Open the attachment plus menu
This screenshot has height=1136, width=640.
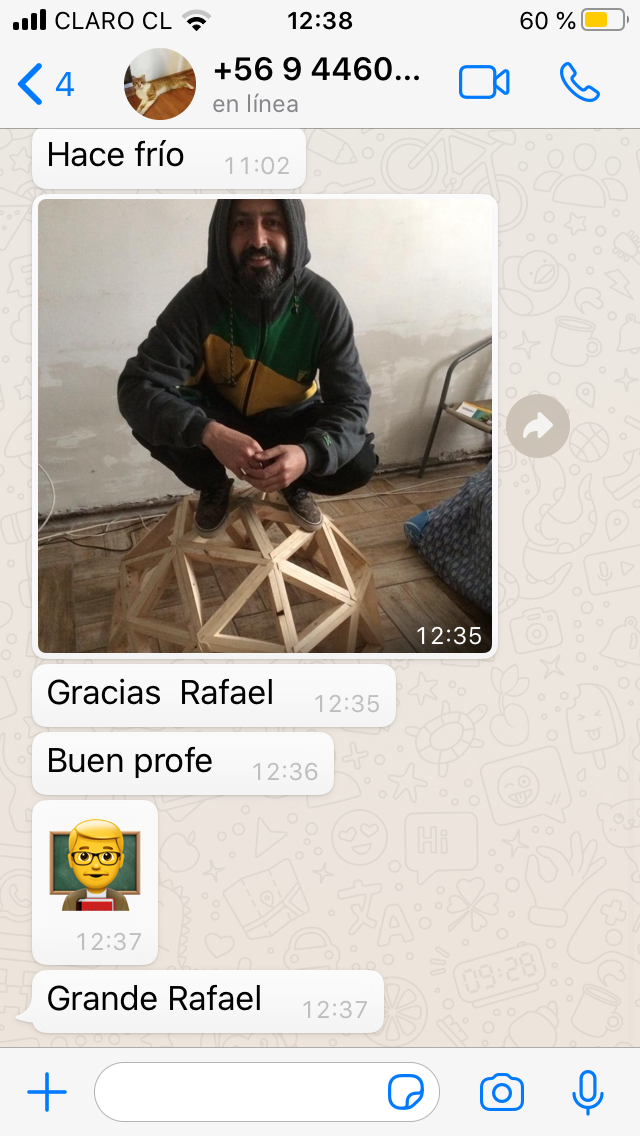[x=47, y=1093]
